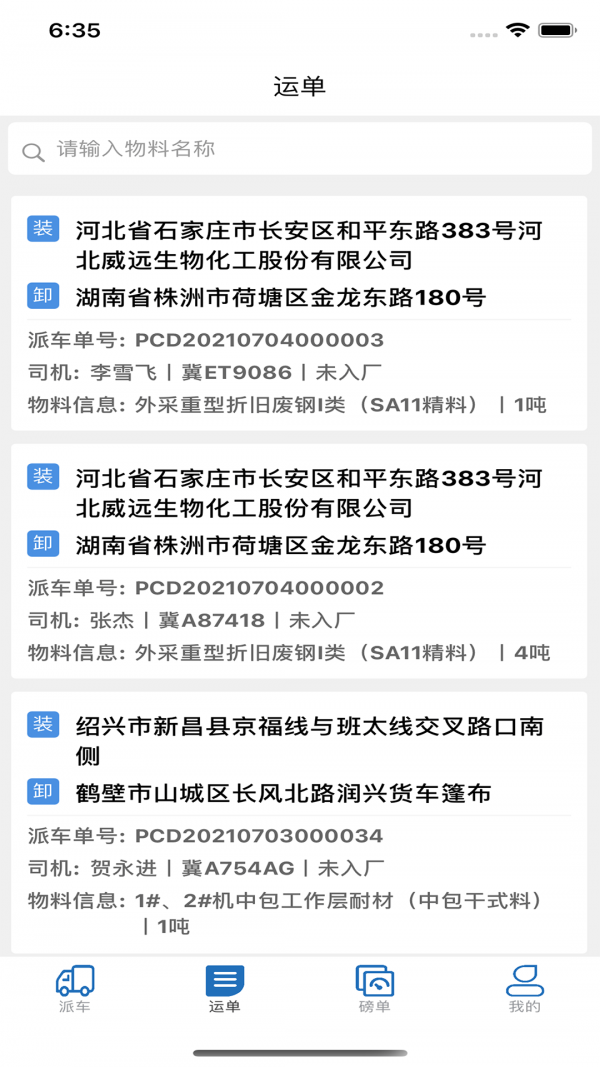Tap the material name search field
Screen dimensions: 600x1067
click(x=300, y=150)
